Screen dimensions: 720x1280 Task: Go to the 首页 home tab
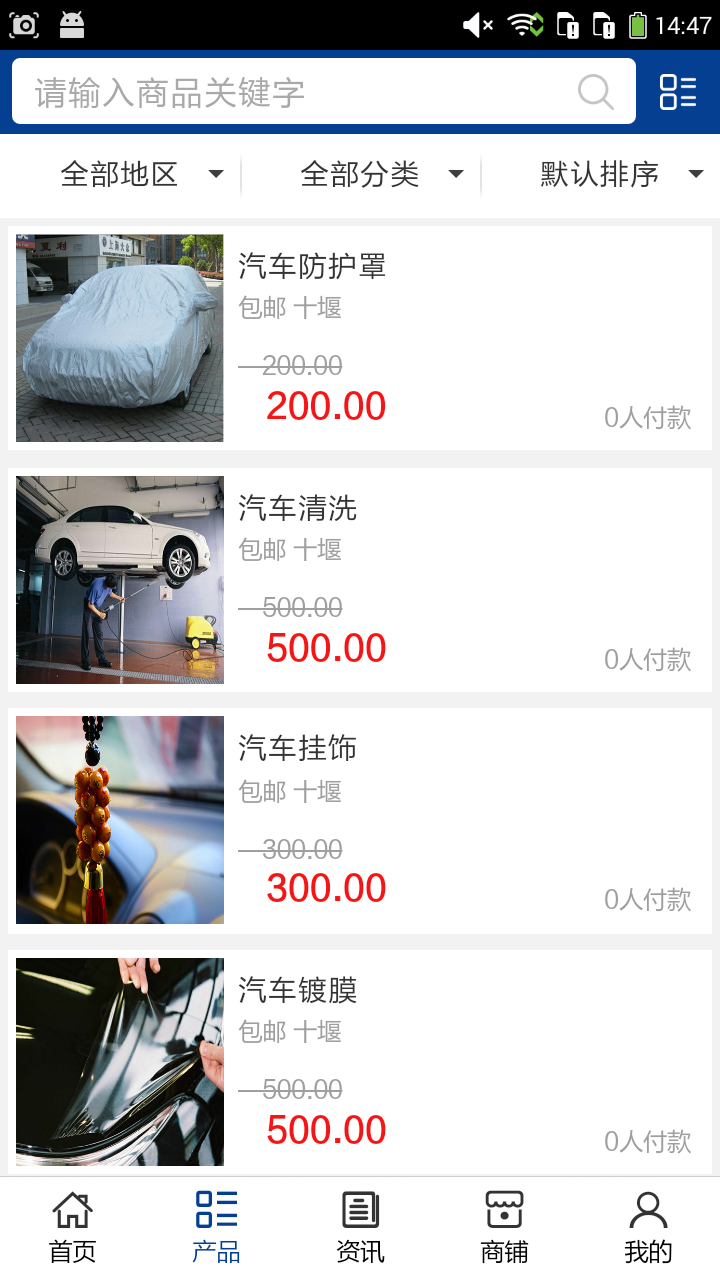click(72, 1228)
